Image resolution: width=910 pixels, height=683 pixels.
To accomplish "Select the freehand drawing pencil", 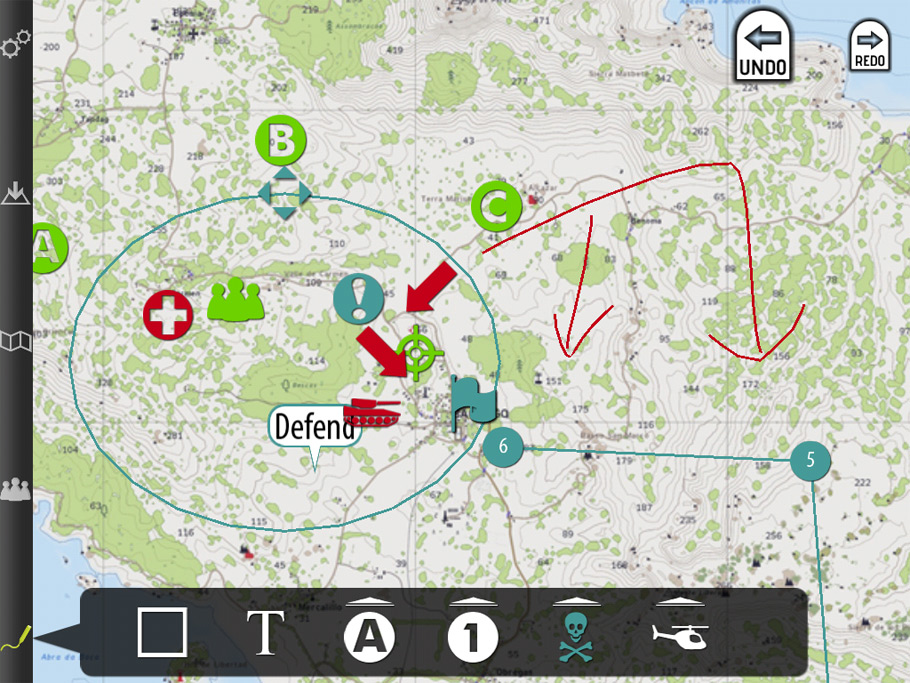I will point(16,637).
